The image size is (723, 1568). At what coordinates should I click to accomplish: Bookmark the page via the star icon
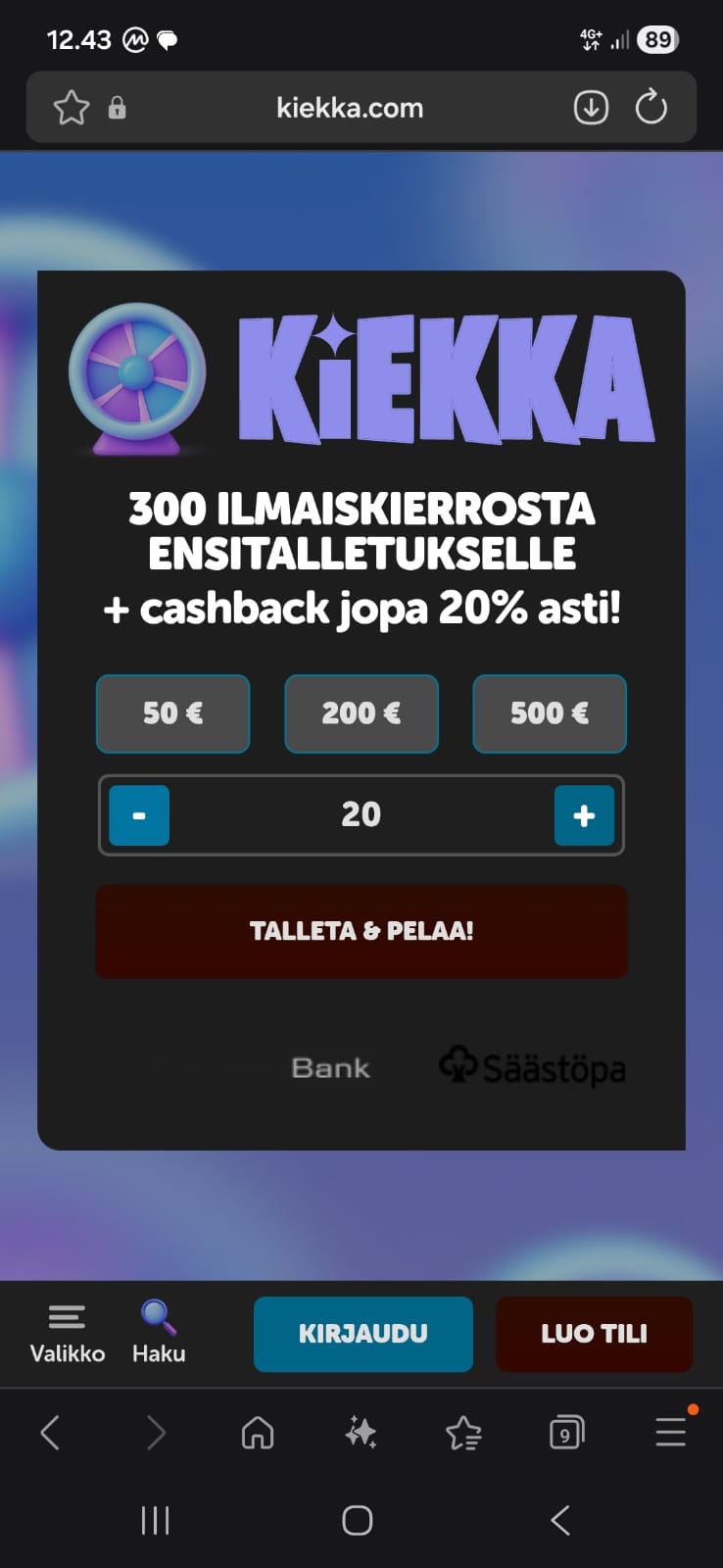[x=72, y=108]
